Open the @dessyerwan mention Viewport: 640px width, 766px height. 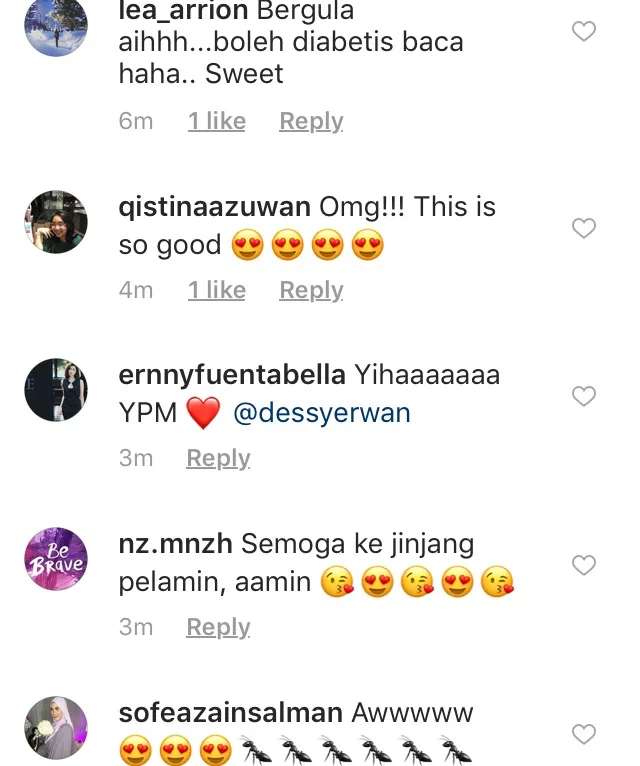(x=321, y=413)
